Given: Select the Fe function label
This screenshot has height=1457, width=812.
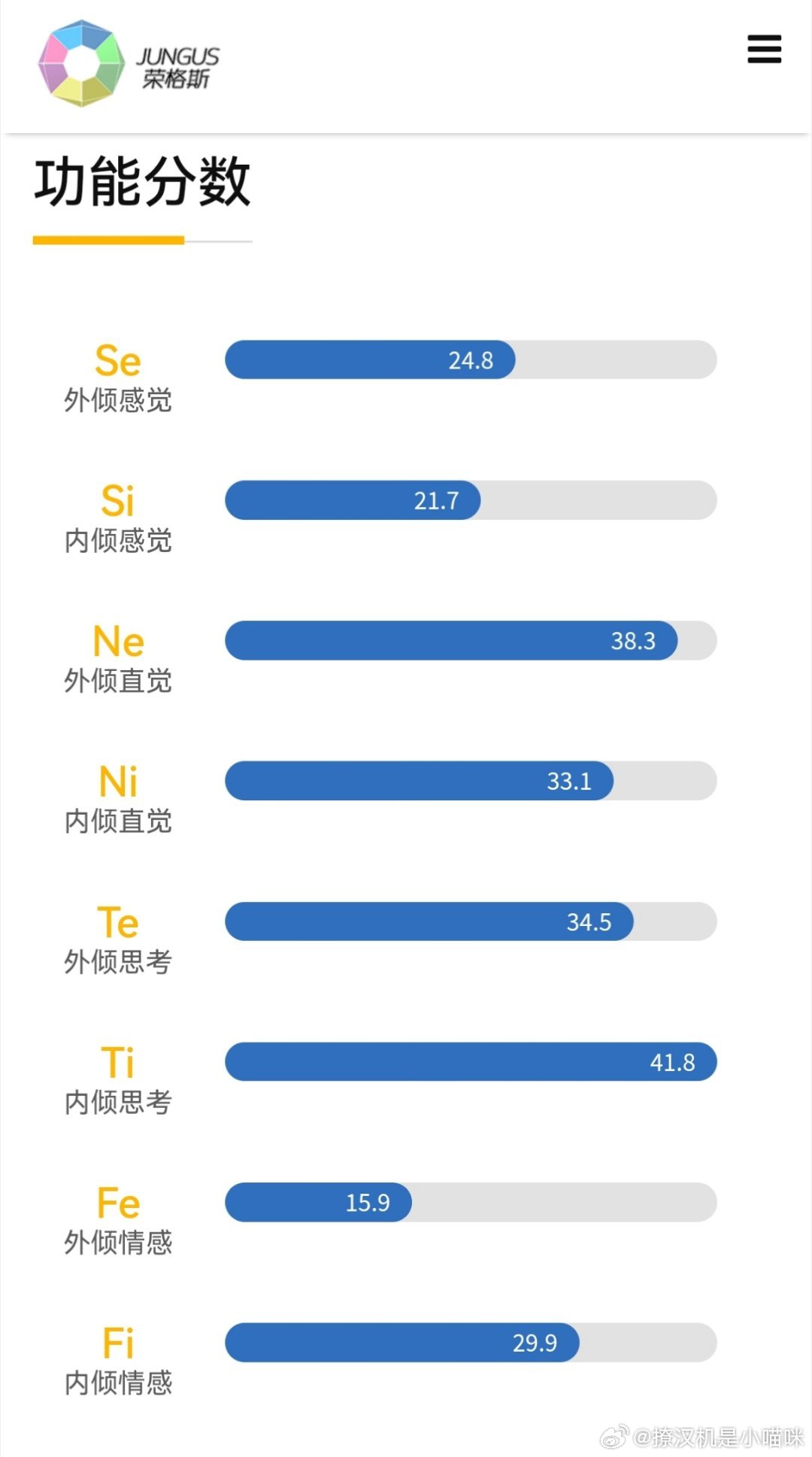Looking at the screenshot, I should (x=117, y=1204).
